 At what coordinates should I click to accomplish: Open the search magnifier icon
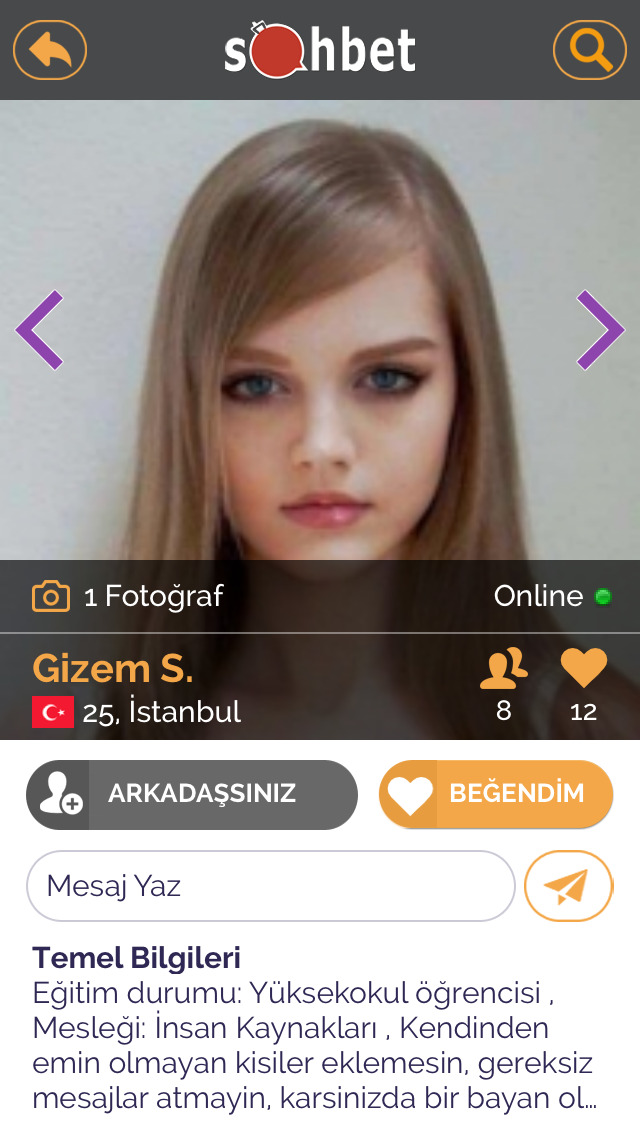590,49
